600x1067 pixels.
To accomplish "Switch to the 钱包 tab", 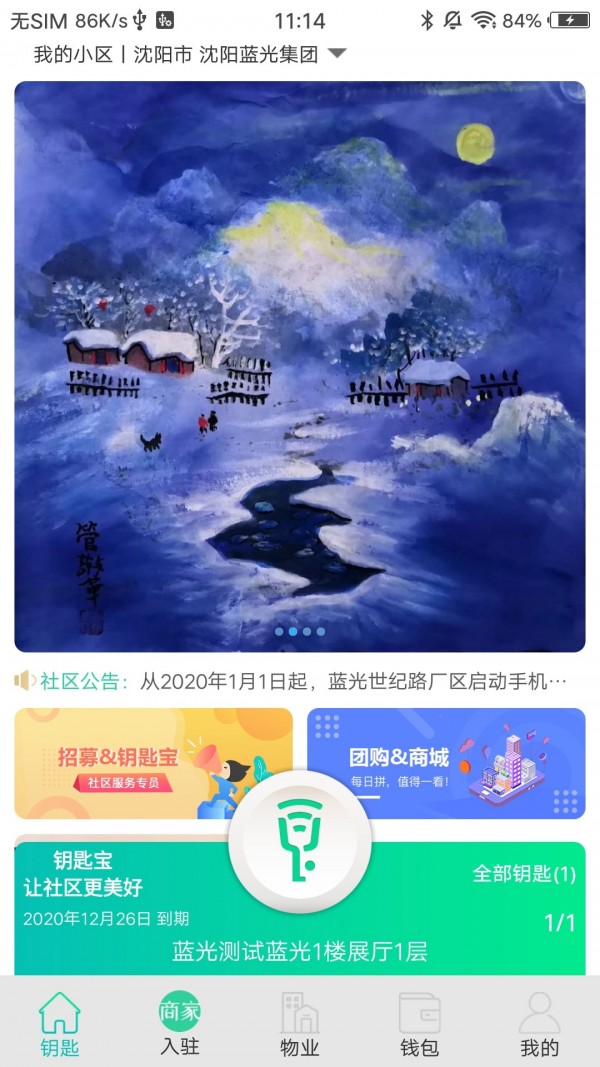I will (420, 1024).
